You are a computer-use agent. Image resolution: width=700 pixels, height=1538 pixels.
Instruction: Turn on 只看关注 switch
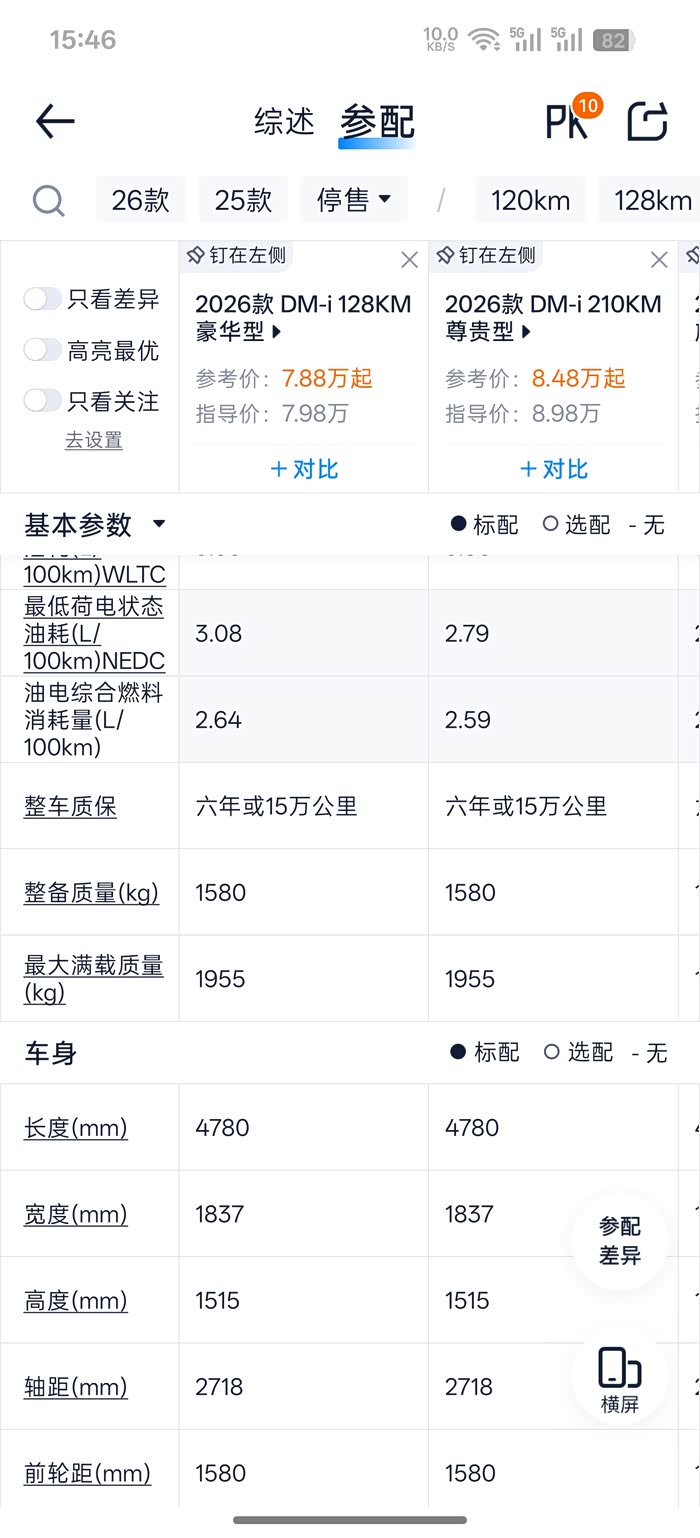coord(42,401)
